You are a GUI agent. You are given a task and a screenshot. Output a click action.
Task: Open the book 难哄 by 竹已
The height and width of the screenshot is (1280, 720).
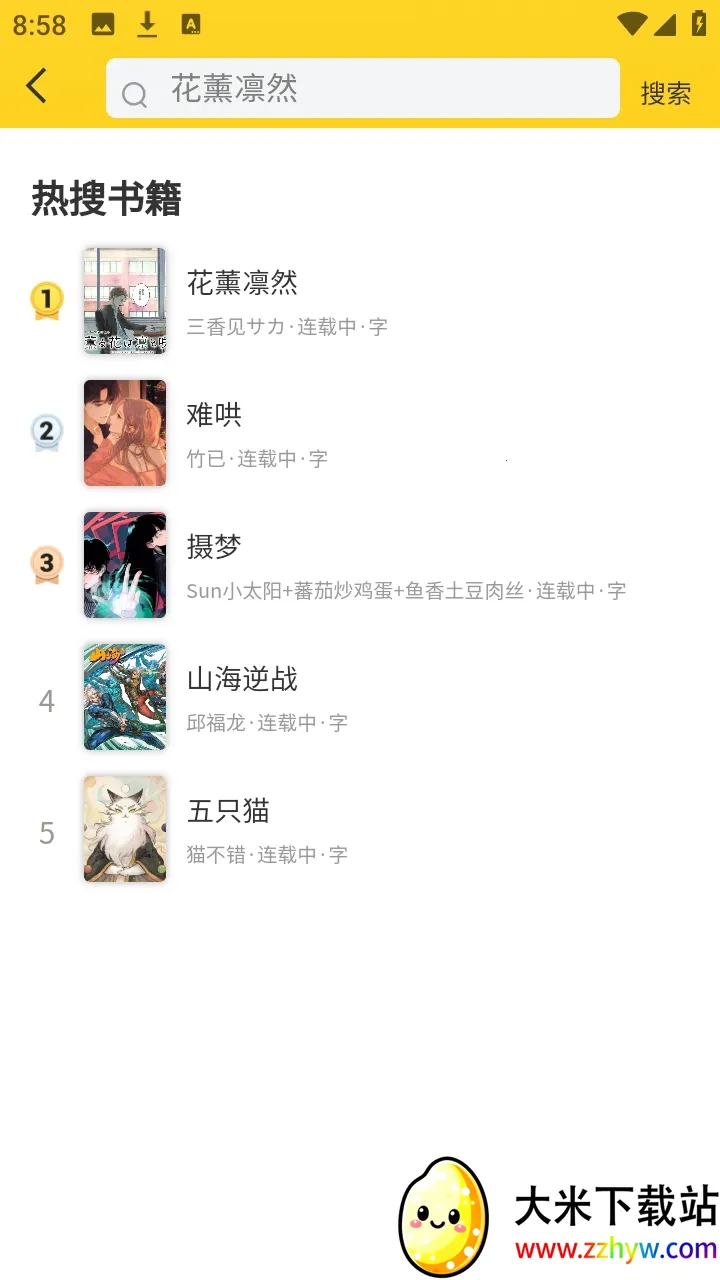214,415
